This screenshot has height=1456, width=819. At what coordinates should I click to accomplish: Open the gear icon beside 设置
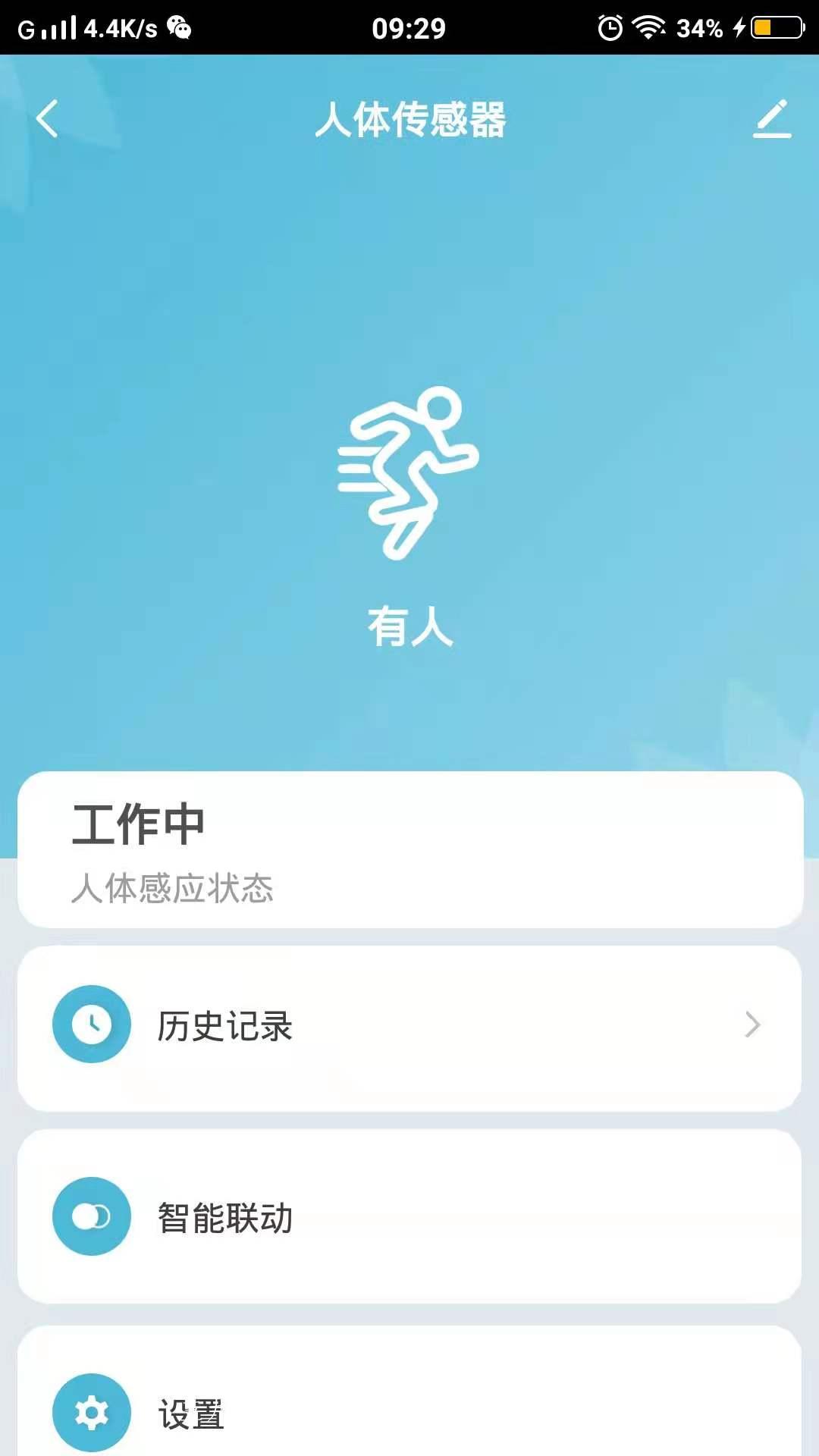91,1412
